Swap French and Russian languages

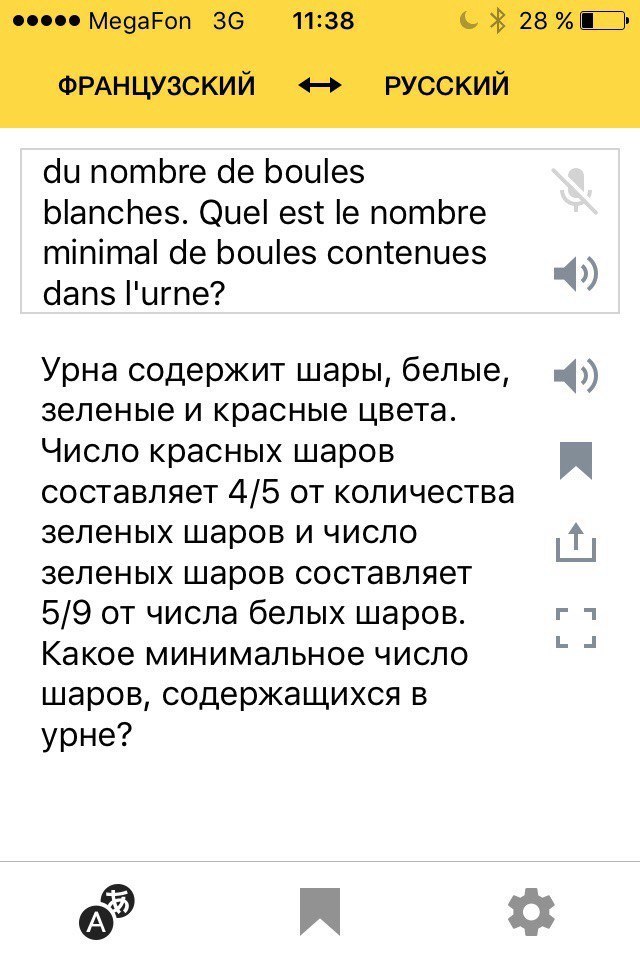pos(320,86)
